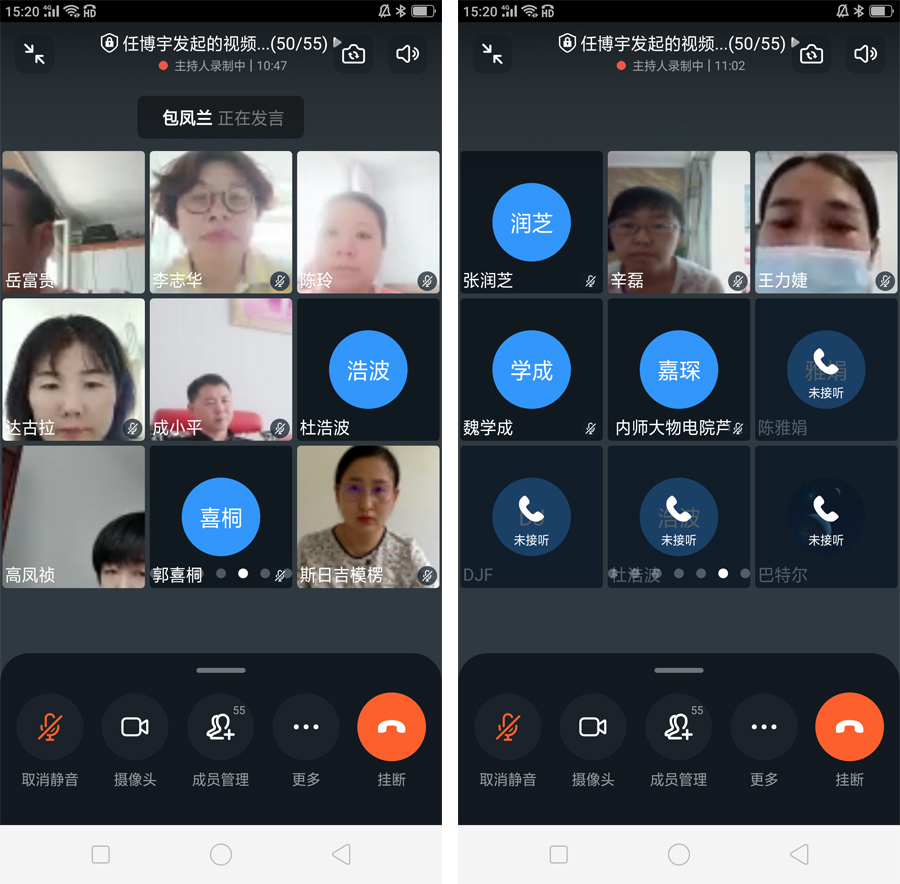900x884 pixels.
Task: Open 王力婕's video tile
Action: point(825,221)
